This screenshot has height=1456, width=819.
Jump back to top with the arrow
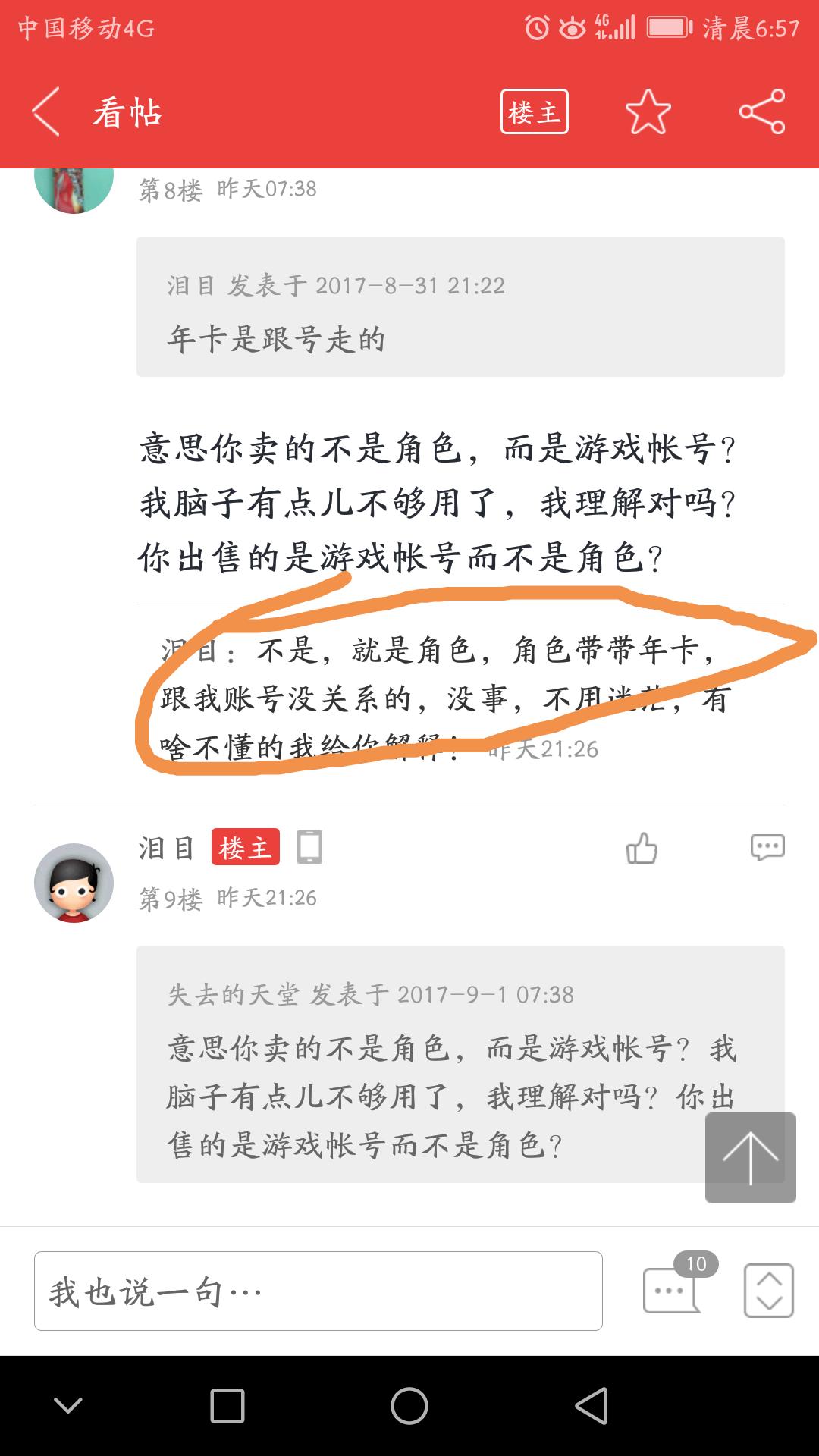pos(750,1157)
